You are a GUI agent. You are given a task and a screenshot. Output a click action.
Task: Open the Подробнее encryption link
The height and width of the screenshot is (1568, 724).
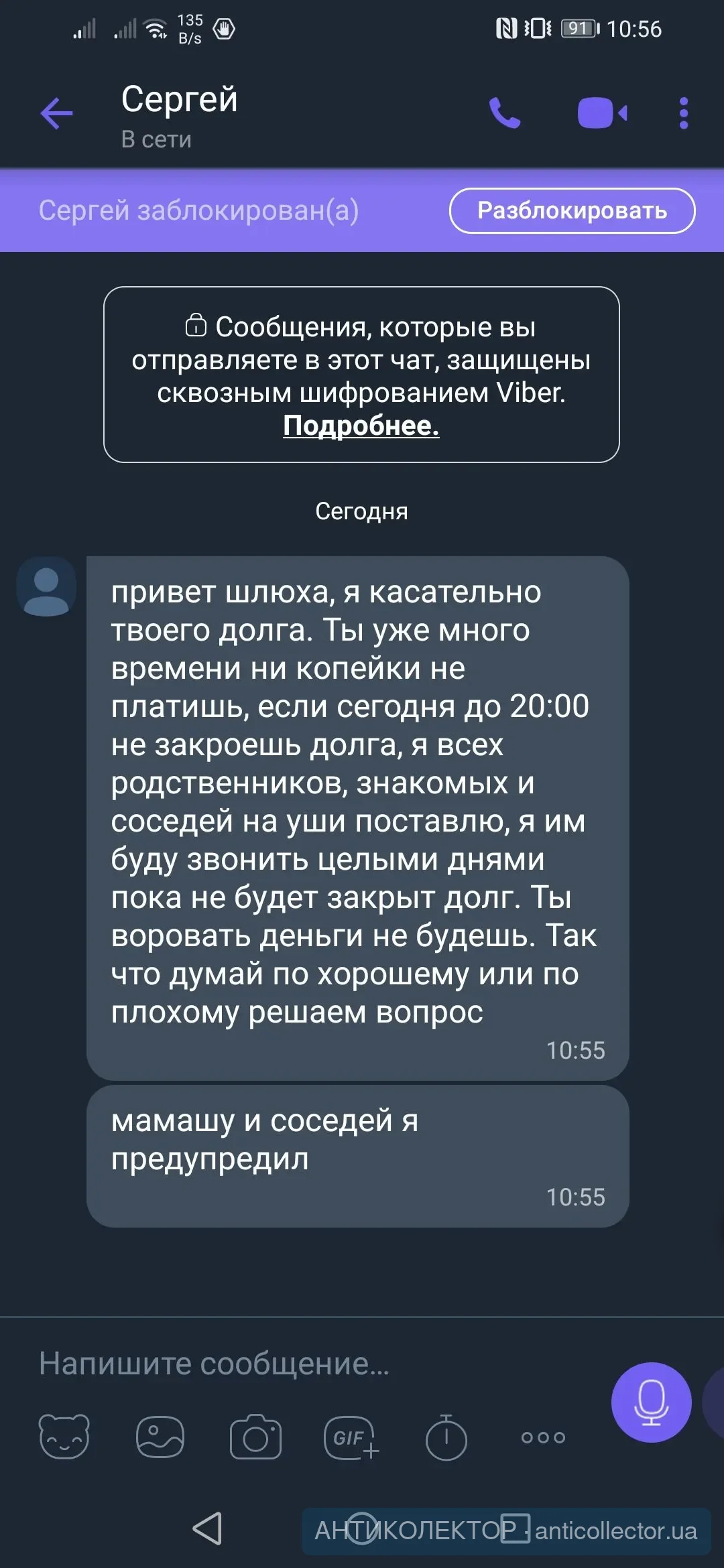[361, 426]
